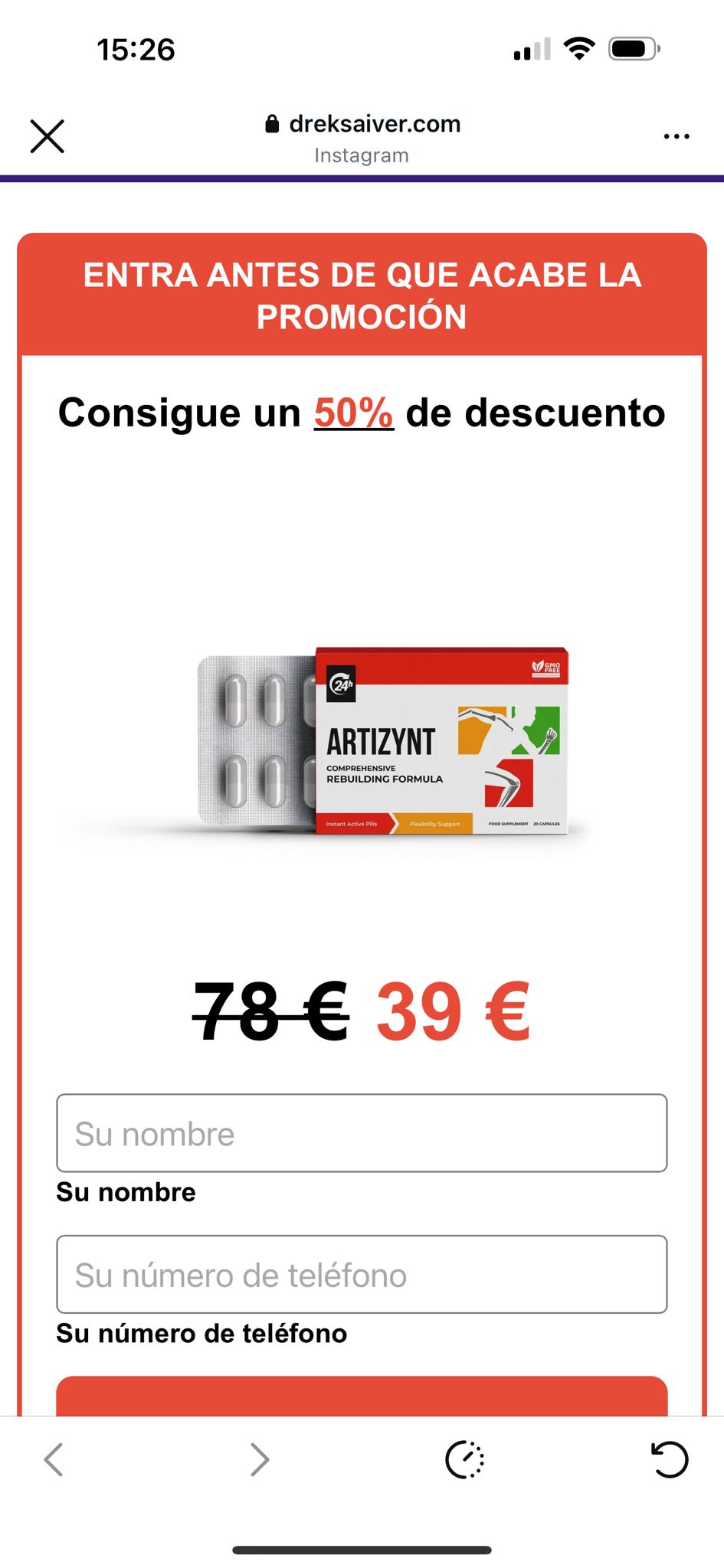724x1568 pixels.
Task: Go forward to the next page
Action: tap(260, 1459)
